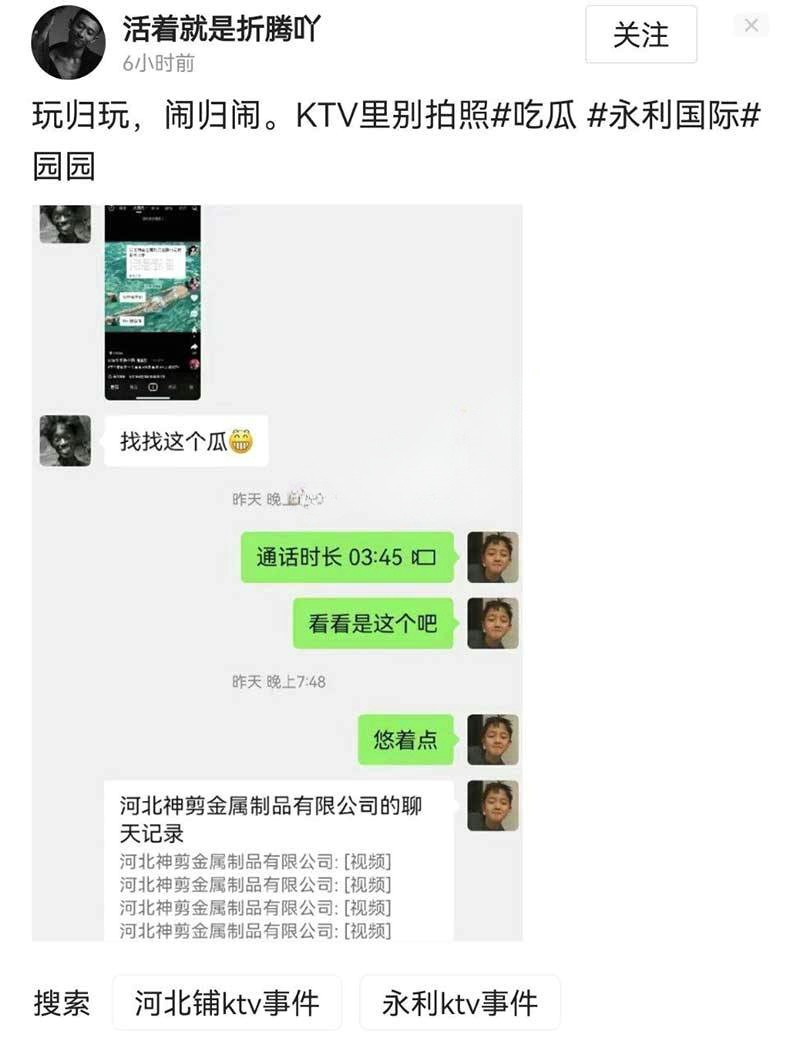The image size is (800, 1051).
Task: Search the suggested term 永利ktv事件
Action: click(459, 1003)
